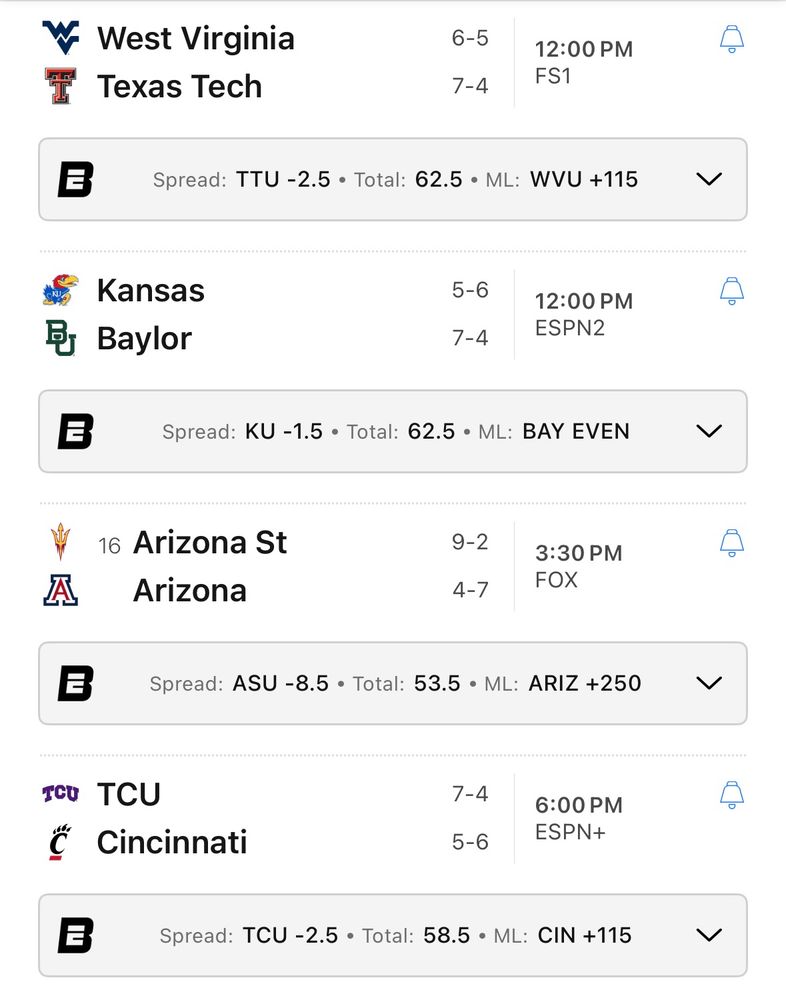The height and width of the screenshot is (1000, 786).
Task: Expand the TTU -2.5 betting odds
Action: pos(708,180)
